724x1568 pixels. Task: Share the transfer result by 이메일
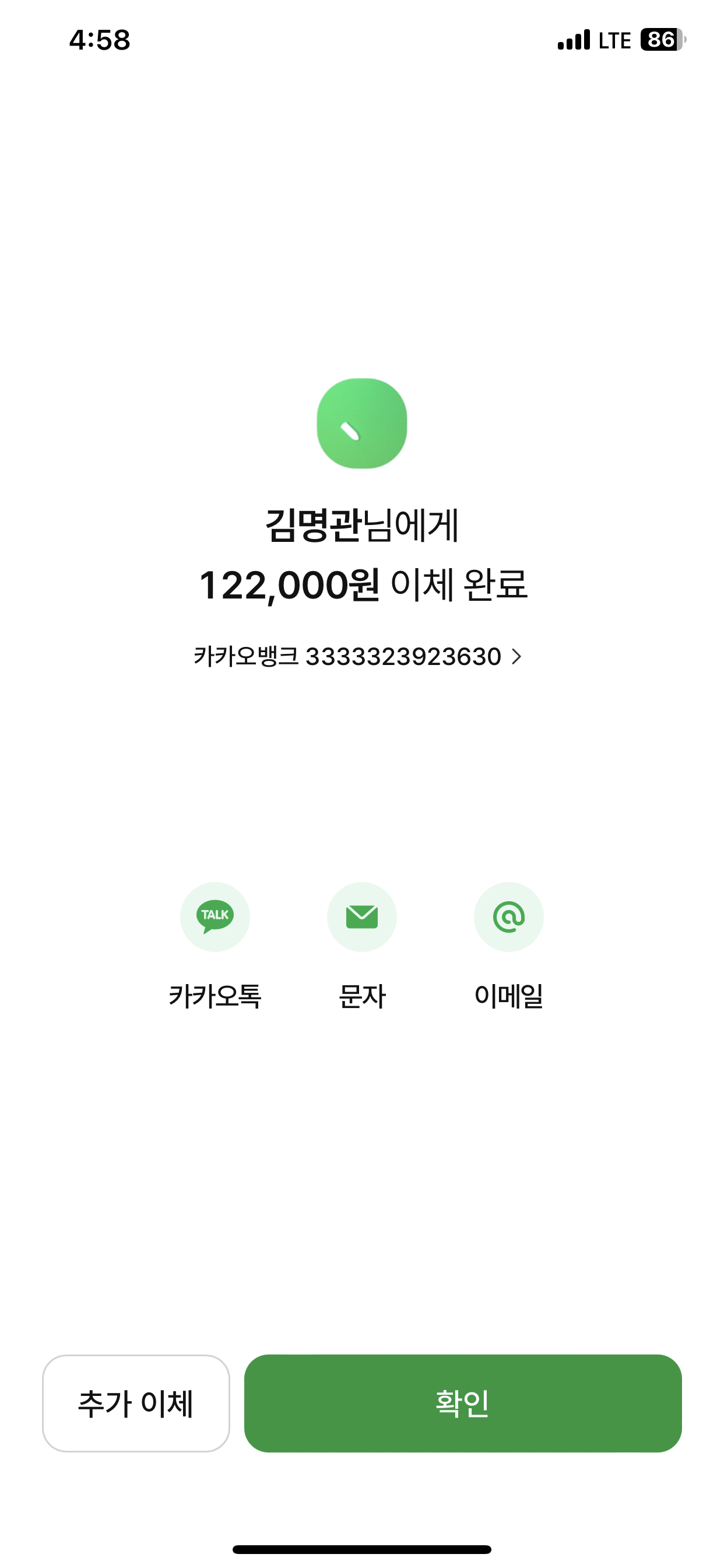[x=509, y=916]
